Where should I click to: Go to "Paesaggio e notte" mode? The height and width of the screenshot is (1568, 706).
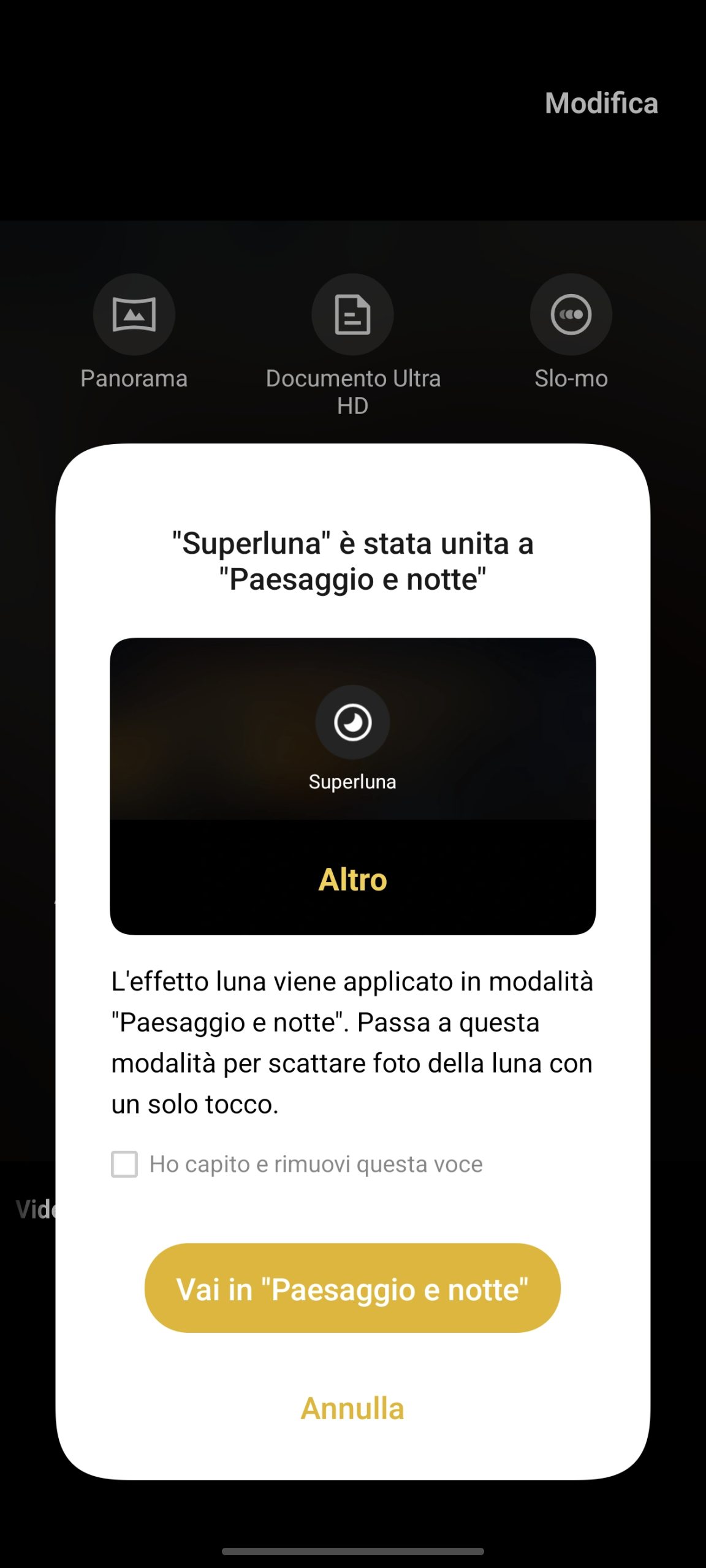coord(352,1289)
